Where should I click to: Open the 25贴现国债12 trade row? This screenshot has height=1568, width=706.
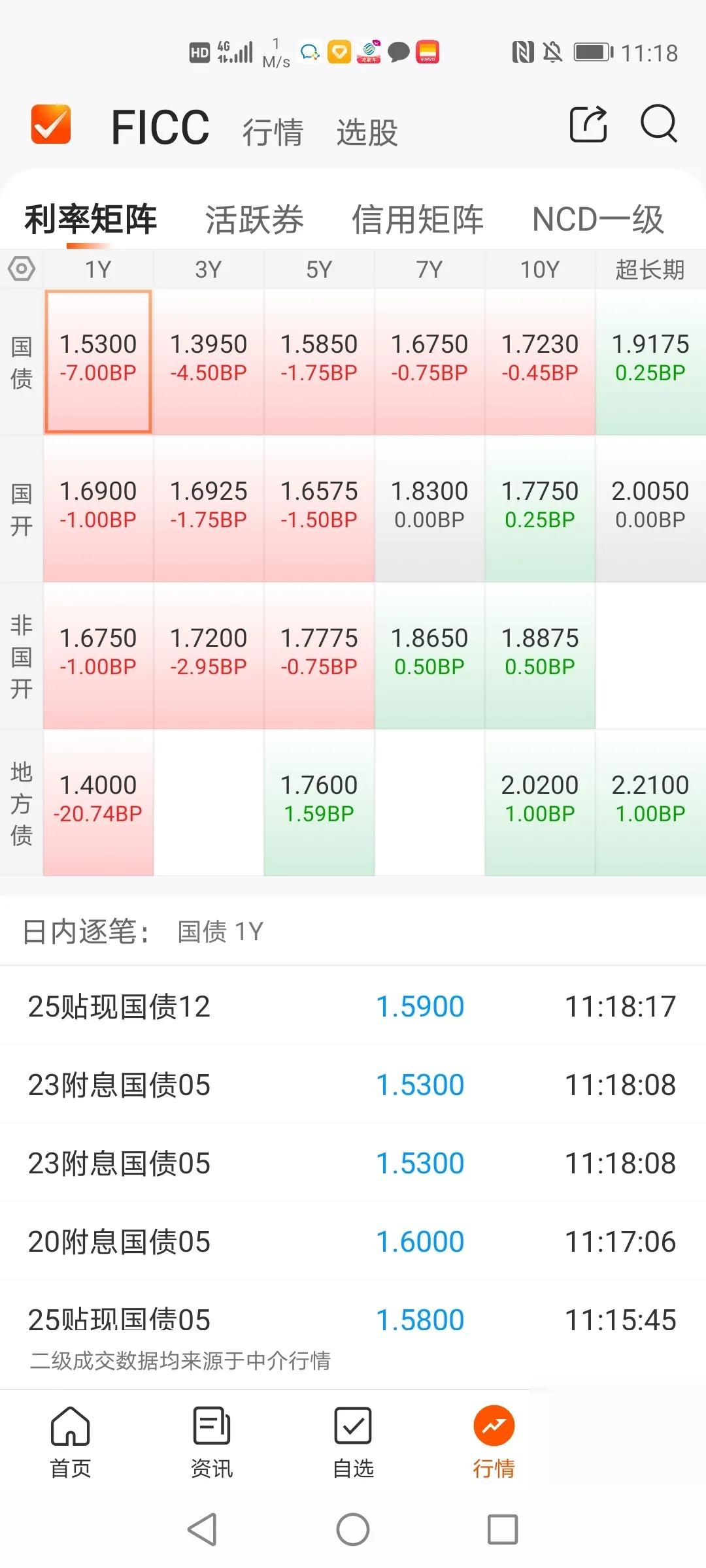[353, 1006]
